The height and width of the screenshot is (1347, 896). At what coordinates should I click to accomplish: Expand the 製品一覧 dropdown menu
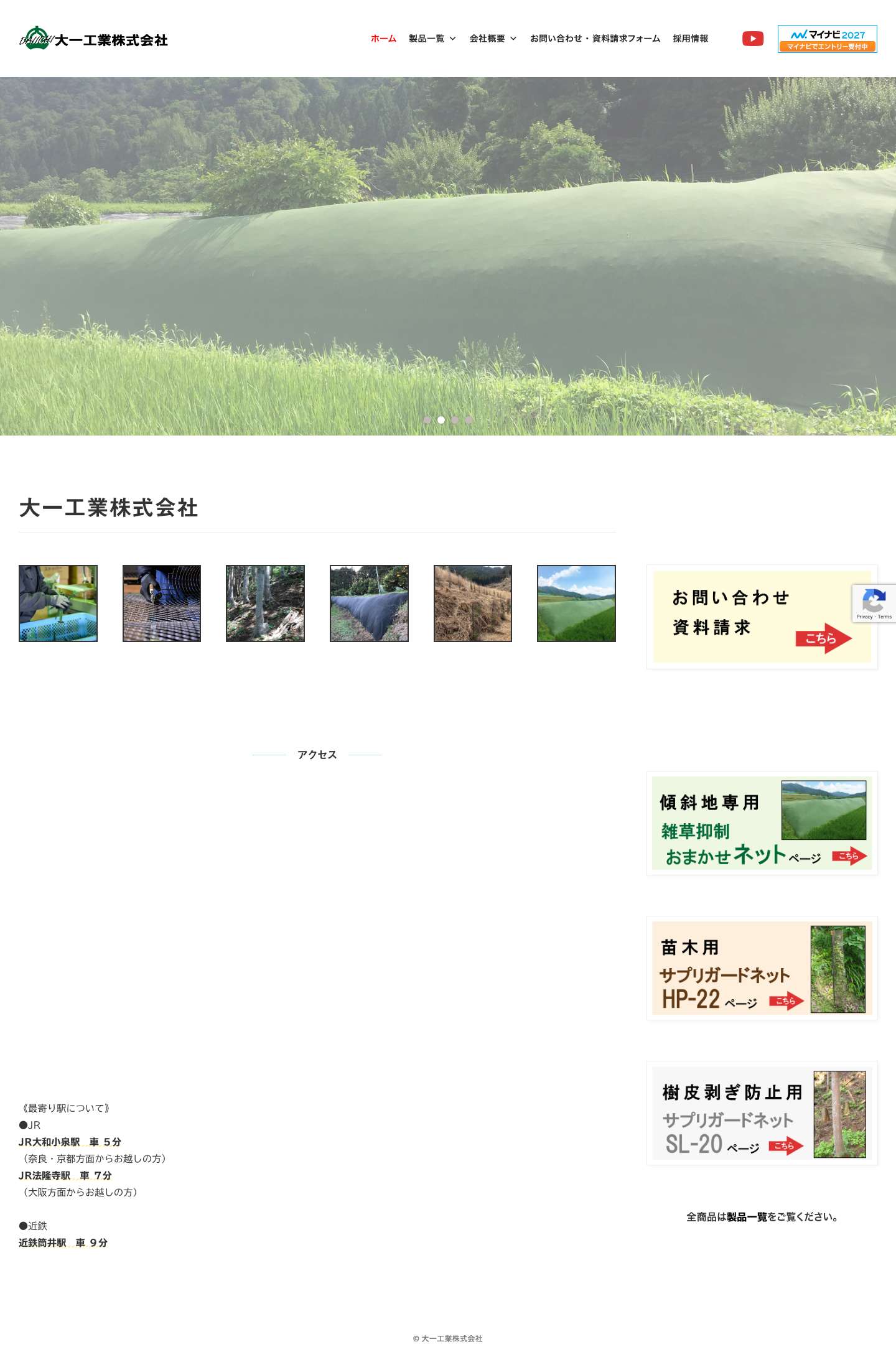coord(428,38)
